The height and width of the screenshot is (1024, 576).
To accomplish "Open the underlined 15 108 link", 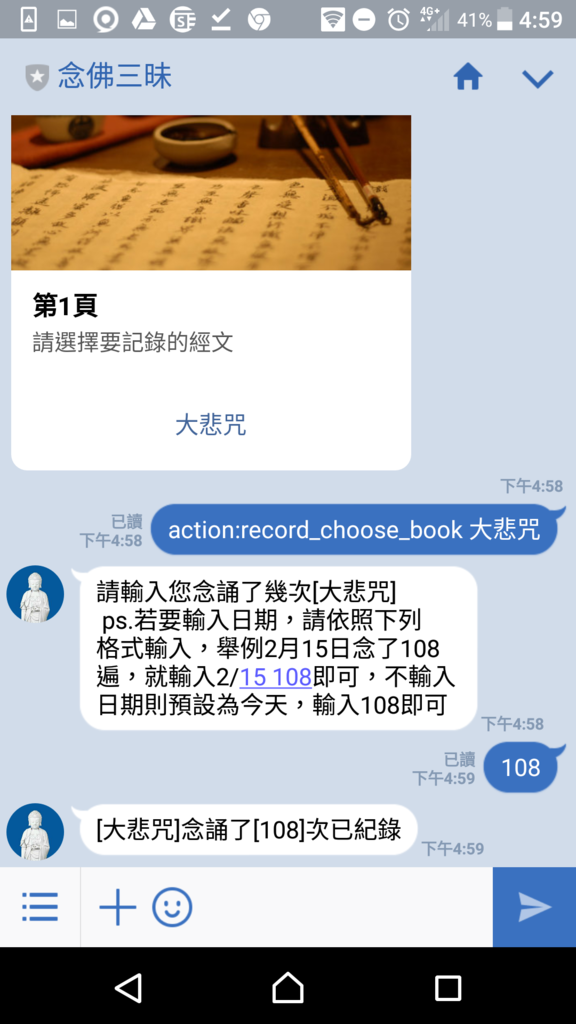I will click(x=276, y=677).
